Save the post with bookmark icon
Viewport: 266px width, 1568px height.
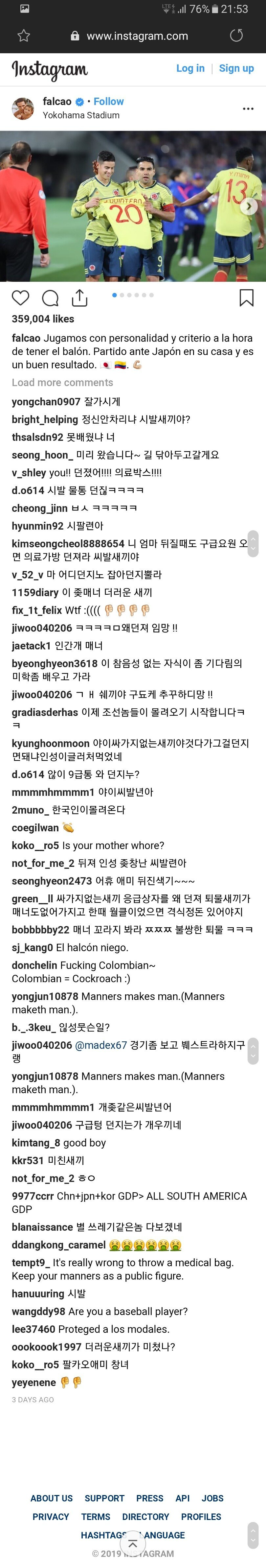[246, 297]
